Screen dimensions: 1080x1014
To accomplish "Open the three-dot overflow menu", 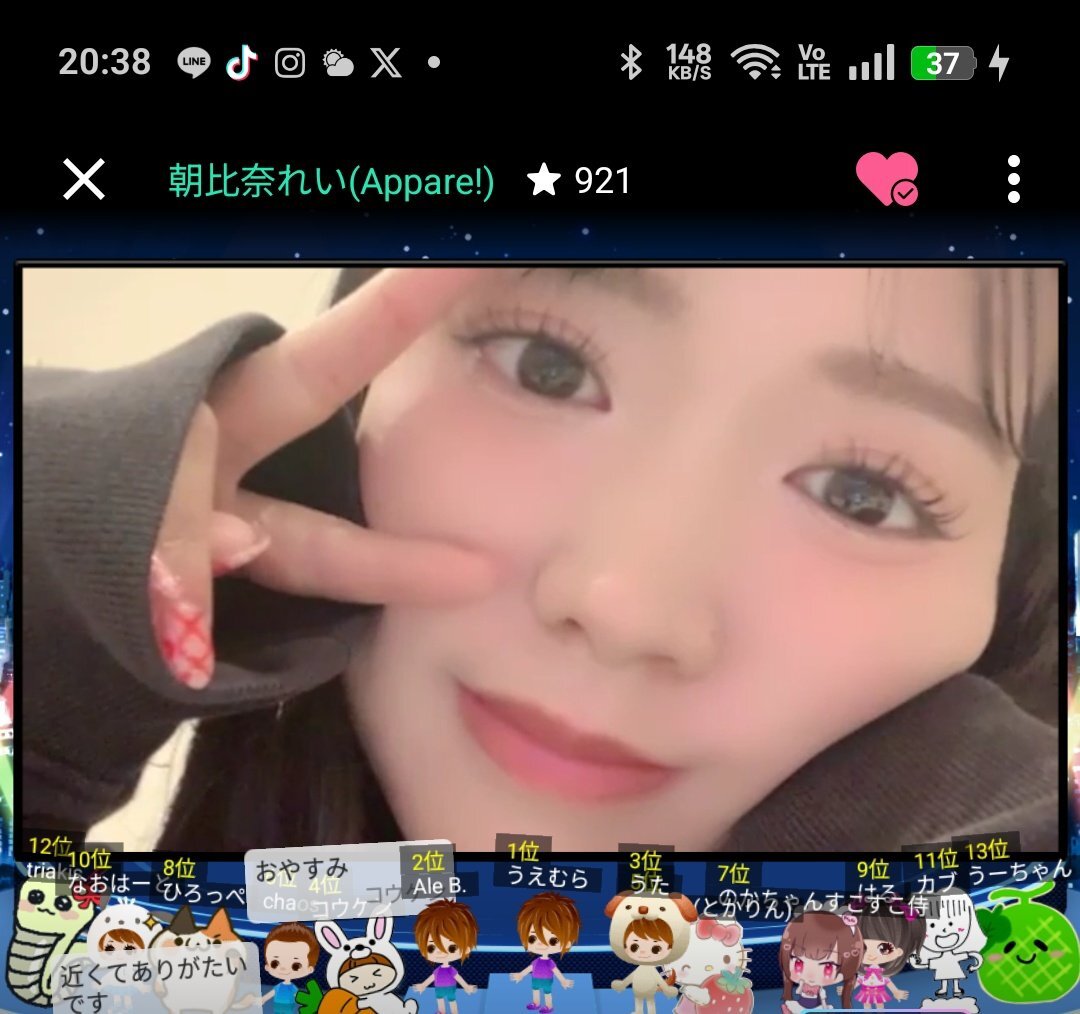I will (x=1013, y=179).
